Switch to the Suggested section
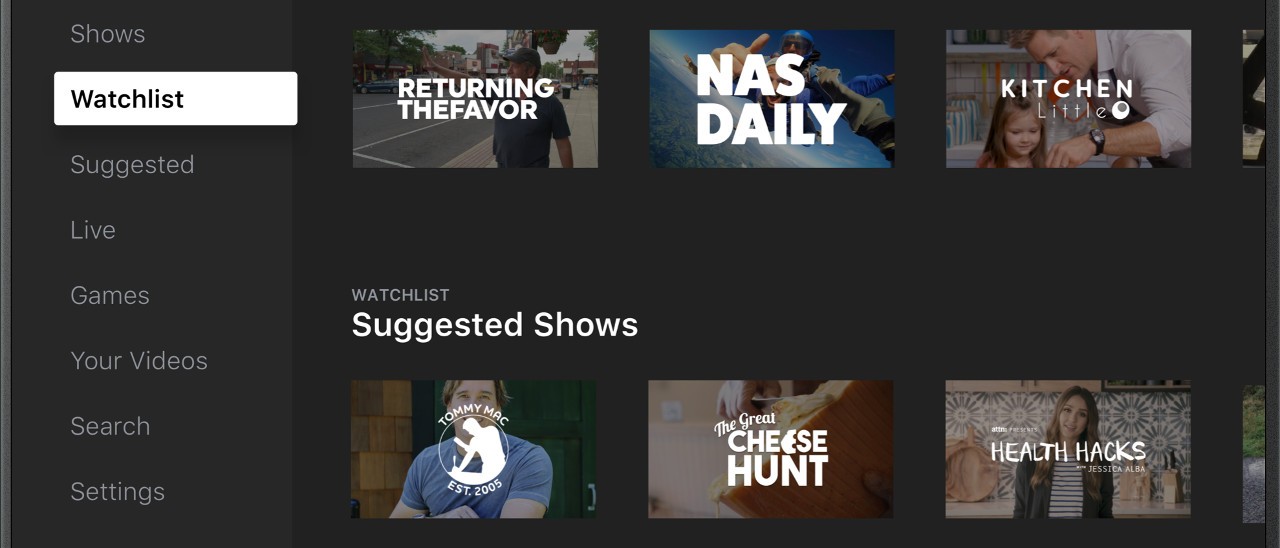This screenshot has height=548, width=1280. point(132,165)
